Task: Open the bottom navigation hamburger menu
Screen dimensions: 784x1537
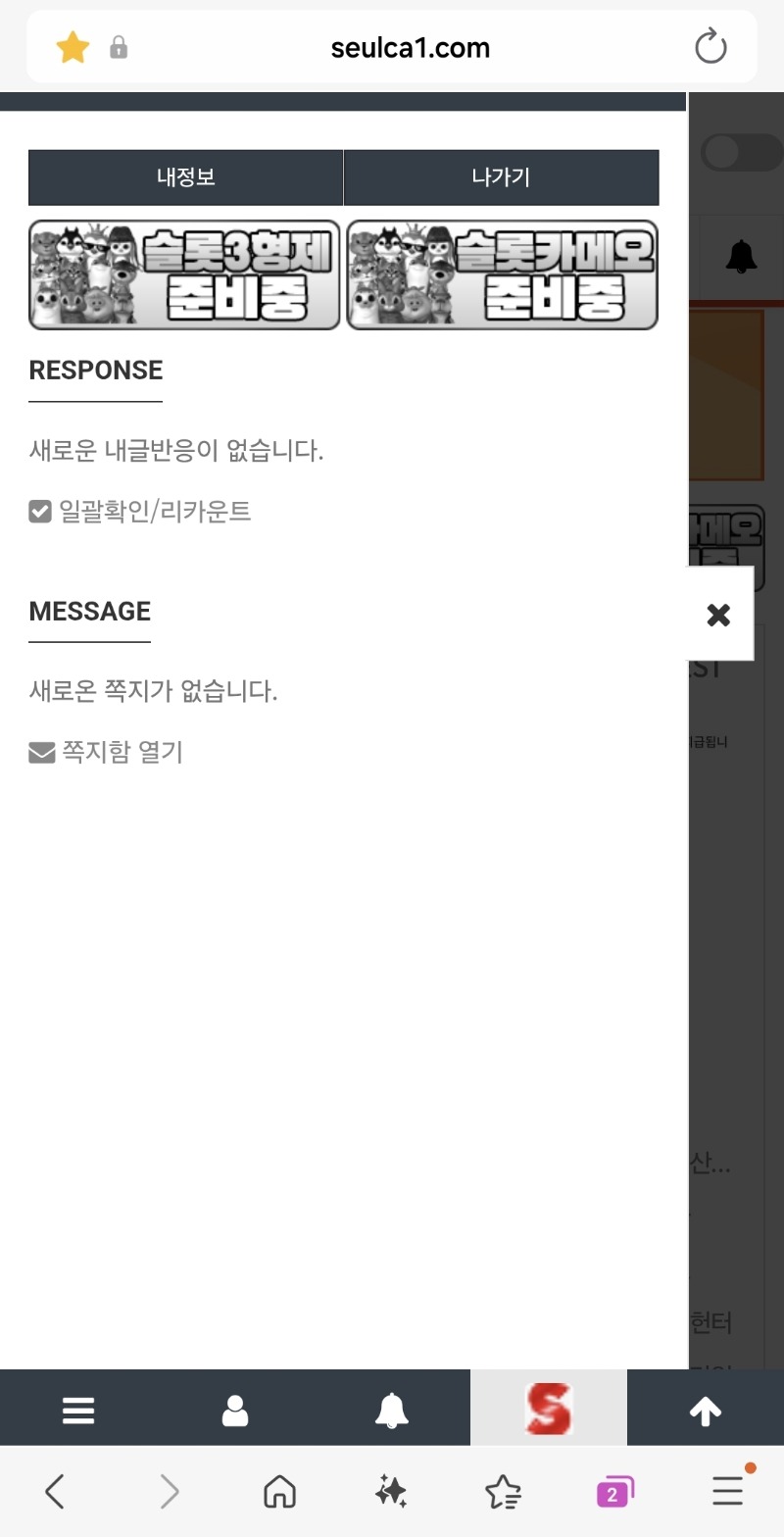Action: (x=78, y=1409)
